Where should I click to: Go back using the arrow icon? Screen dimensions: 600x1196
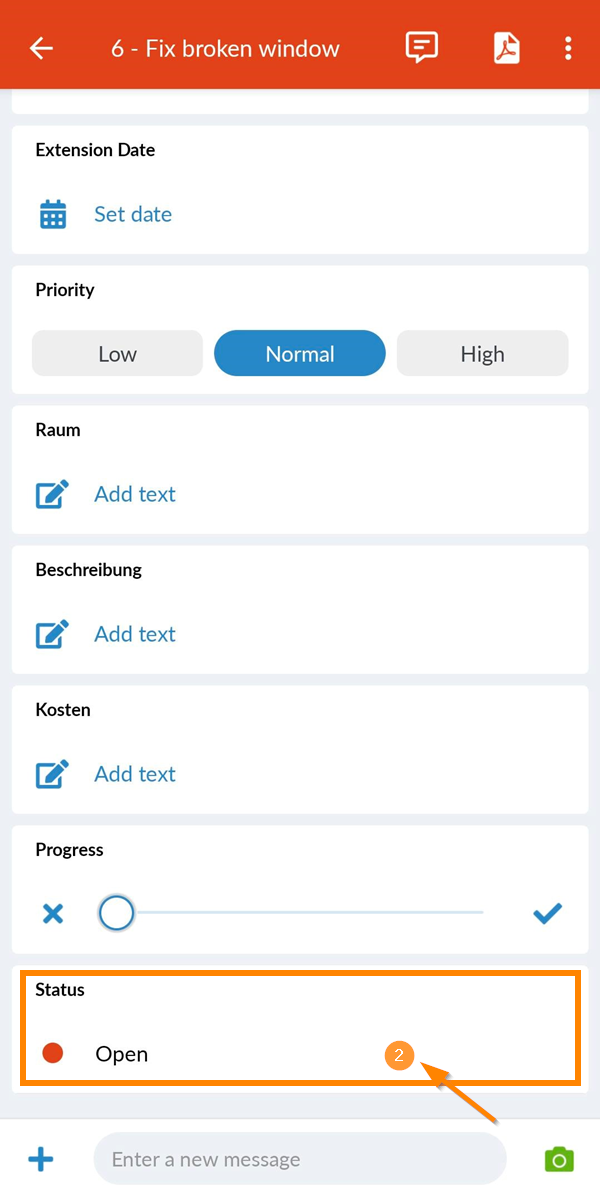coord(41,48)
